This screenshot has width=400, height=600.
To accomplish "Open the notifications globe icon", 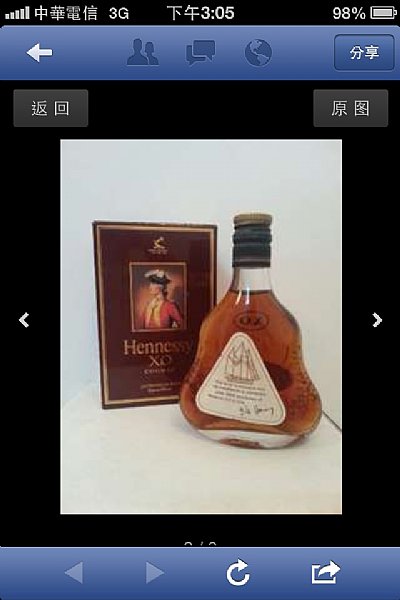I will (258, 53).
